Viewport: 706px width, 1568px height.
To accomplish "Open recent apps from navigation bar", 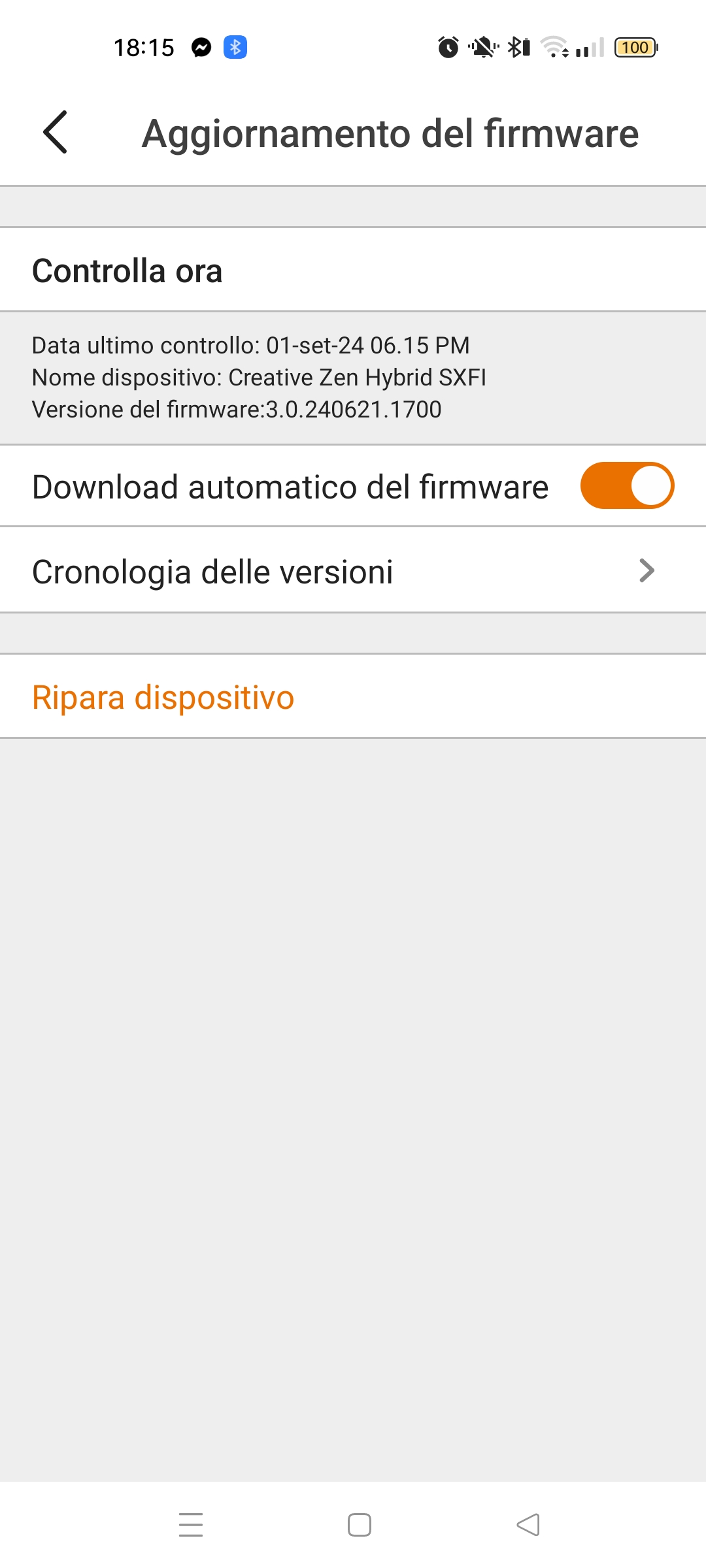I will click(x=191, y=1525).
